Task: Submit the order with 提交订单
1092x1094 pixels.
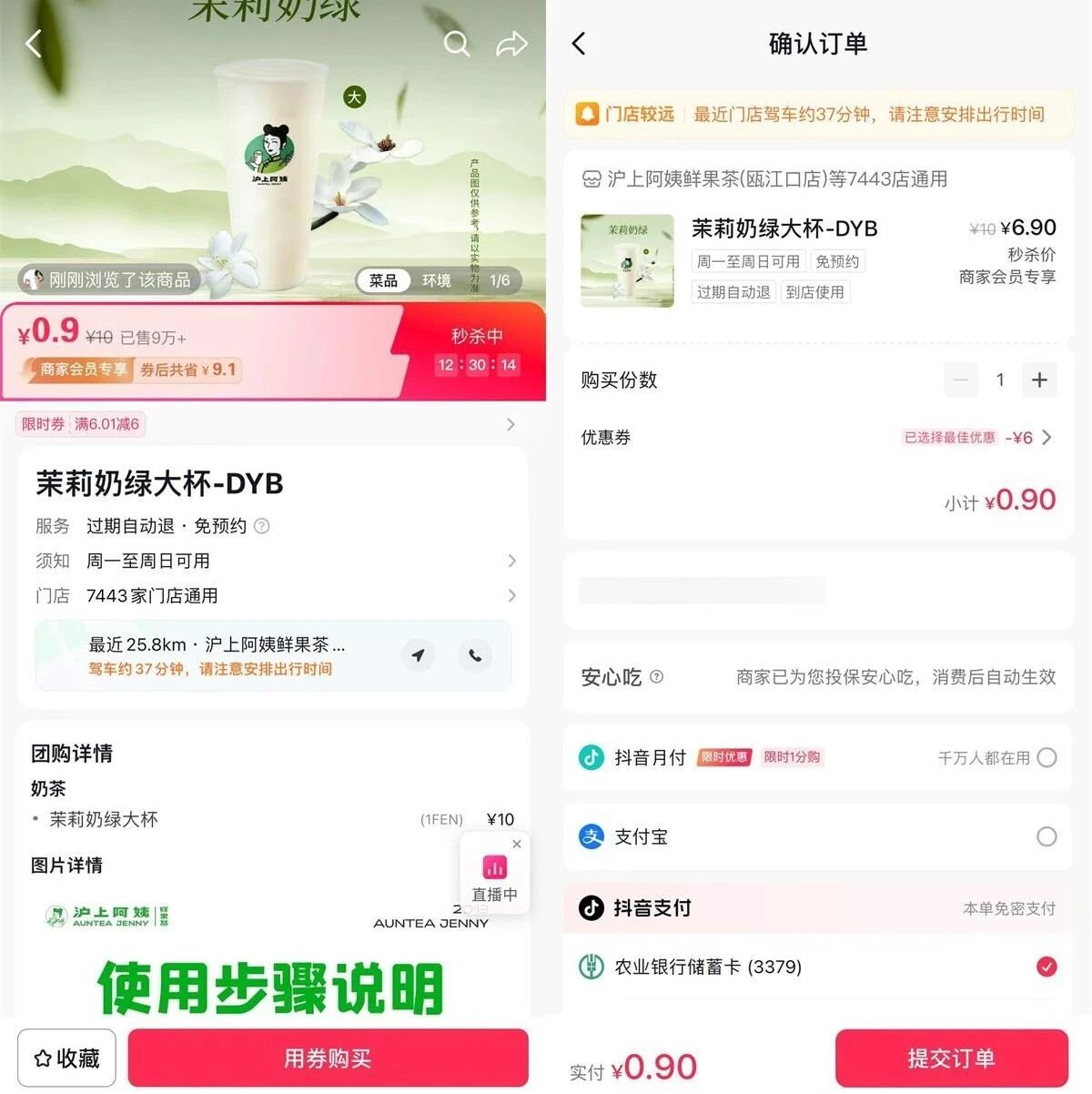Action: pyautogui.click(x=952, y=1059)
